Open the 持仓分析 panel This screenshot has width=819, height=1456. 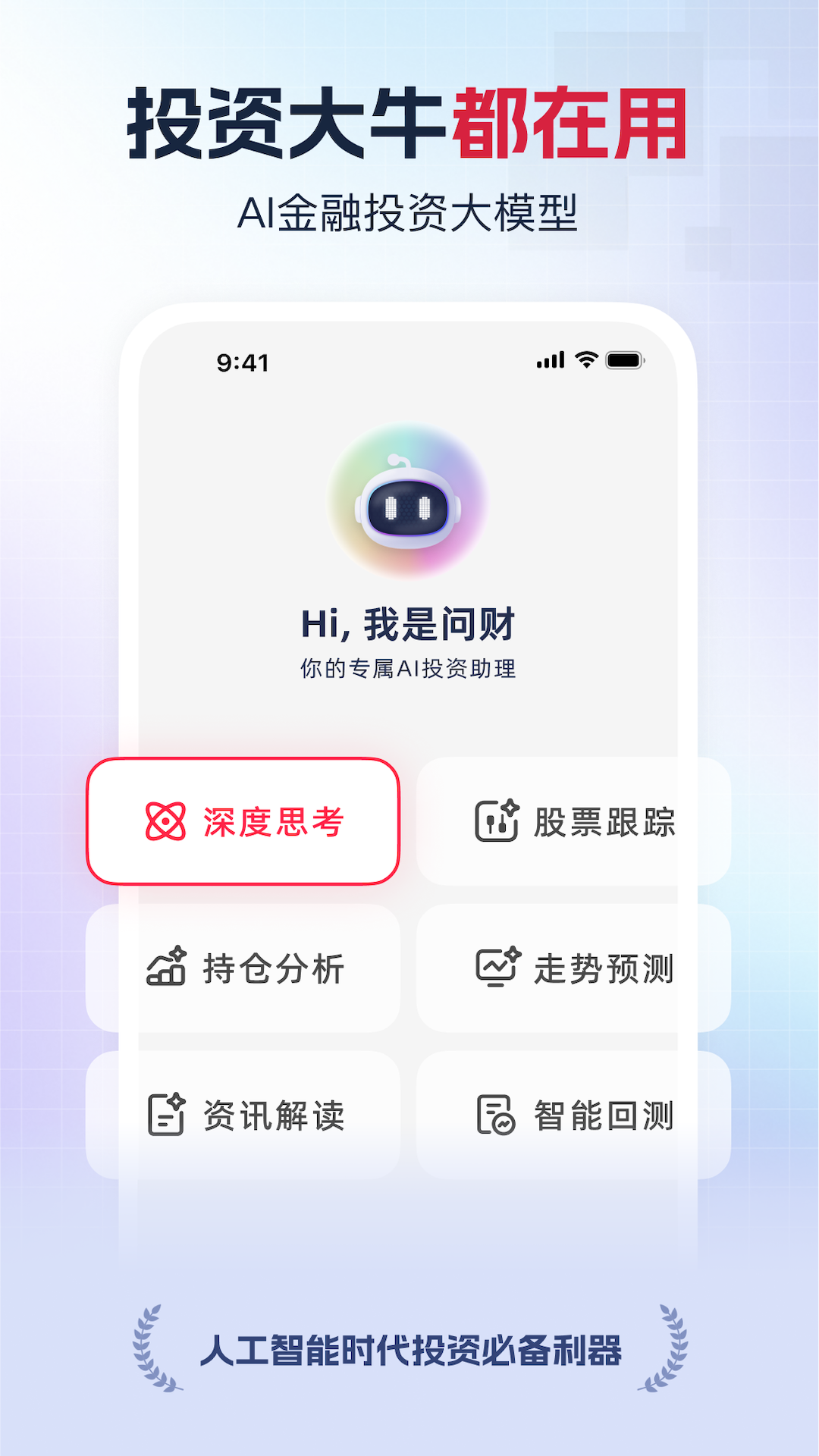pos(243,965)
